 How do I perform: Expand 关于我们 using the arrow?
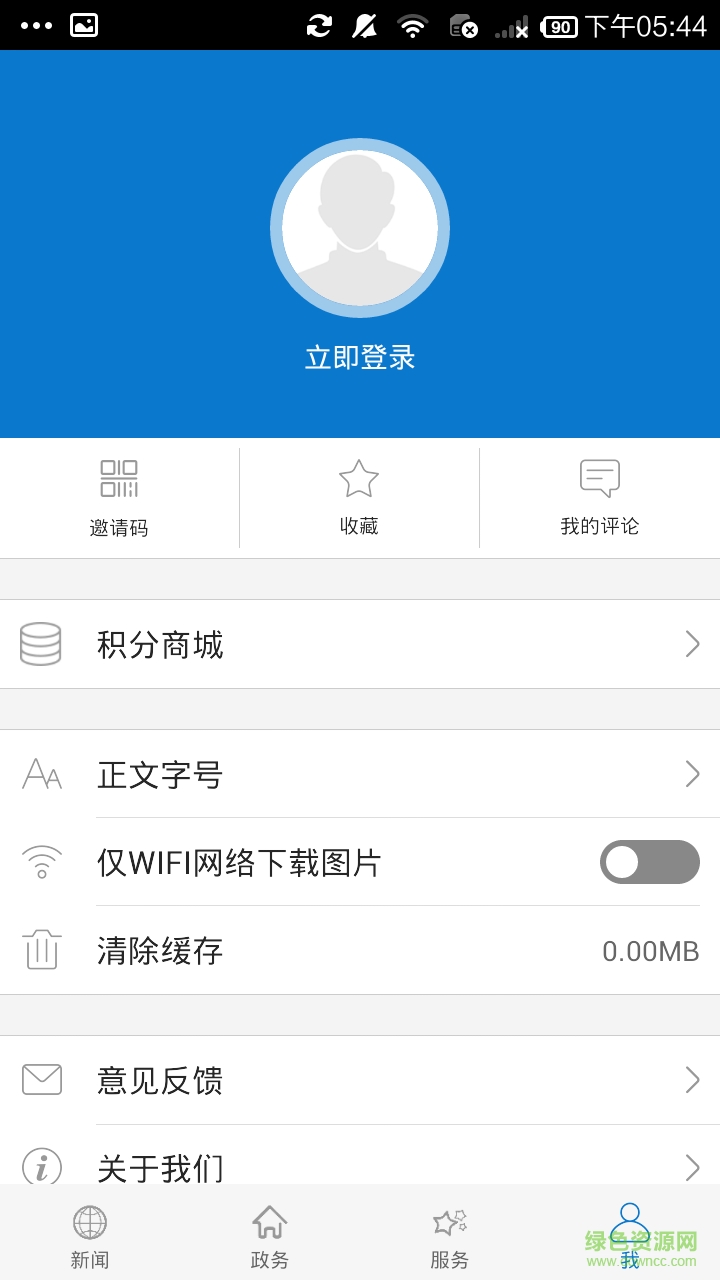pos(692,1167)
